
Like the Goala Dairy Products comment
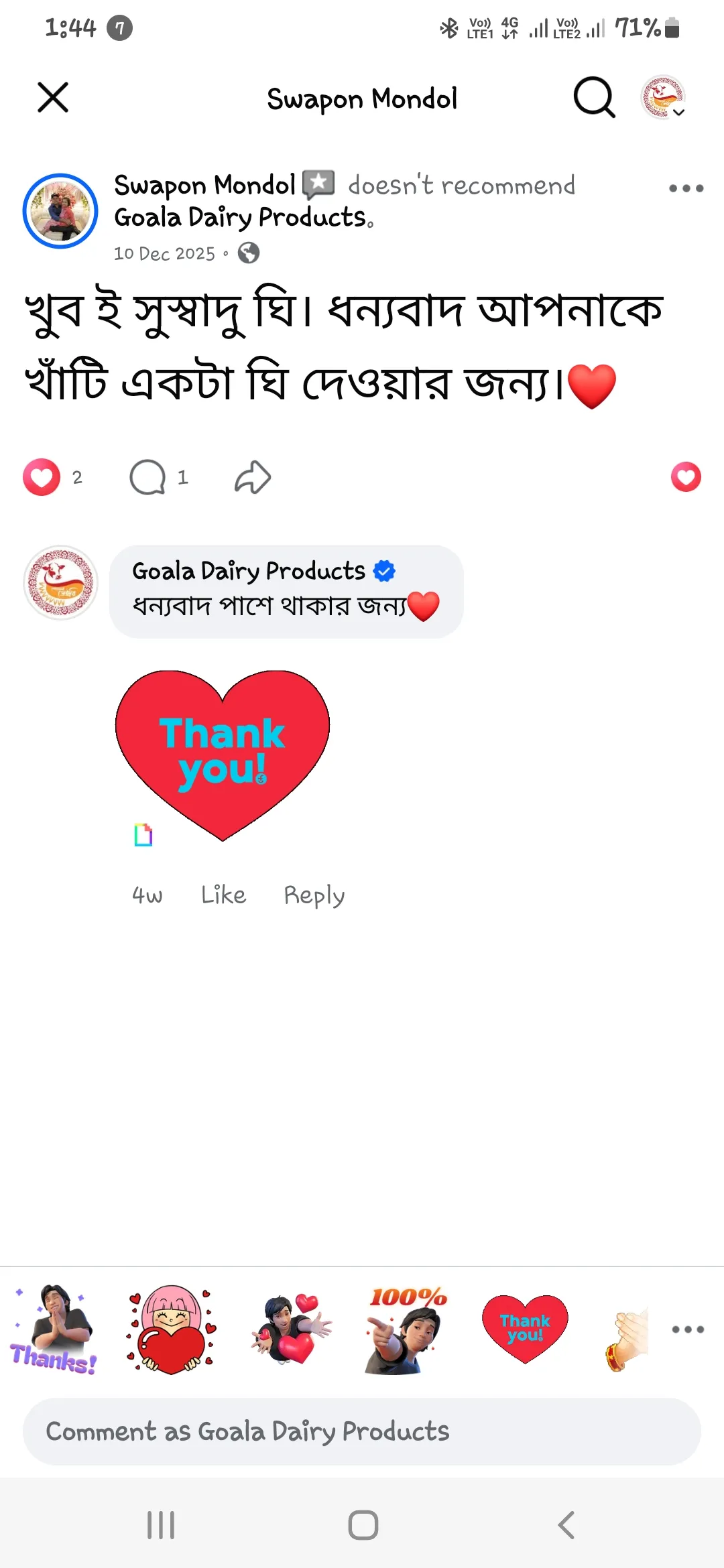[x=223, y=895]
